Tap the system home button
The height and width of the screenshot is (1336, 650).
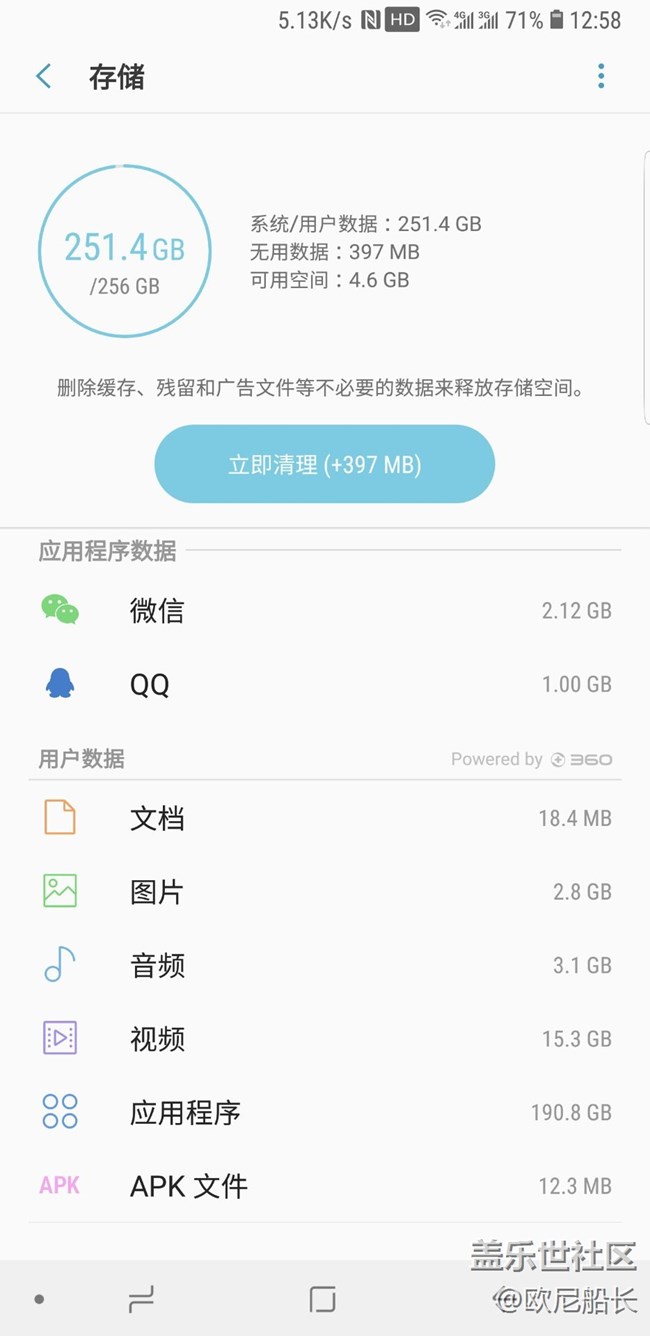point(322,1299)
